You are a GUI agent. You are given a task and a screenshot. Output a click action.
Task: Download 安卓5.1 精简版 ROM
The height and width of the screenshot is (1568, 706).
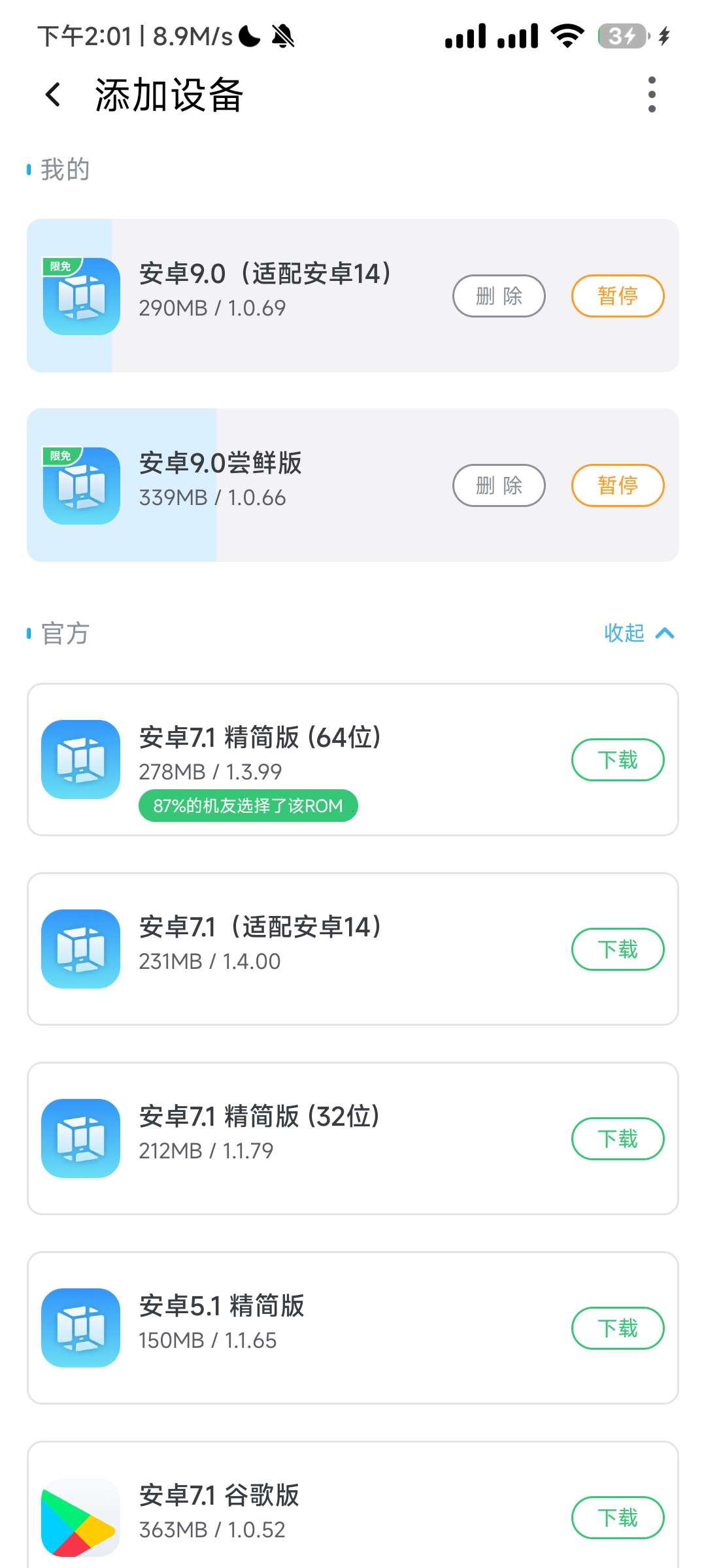(x=618, y=1328)
